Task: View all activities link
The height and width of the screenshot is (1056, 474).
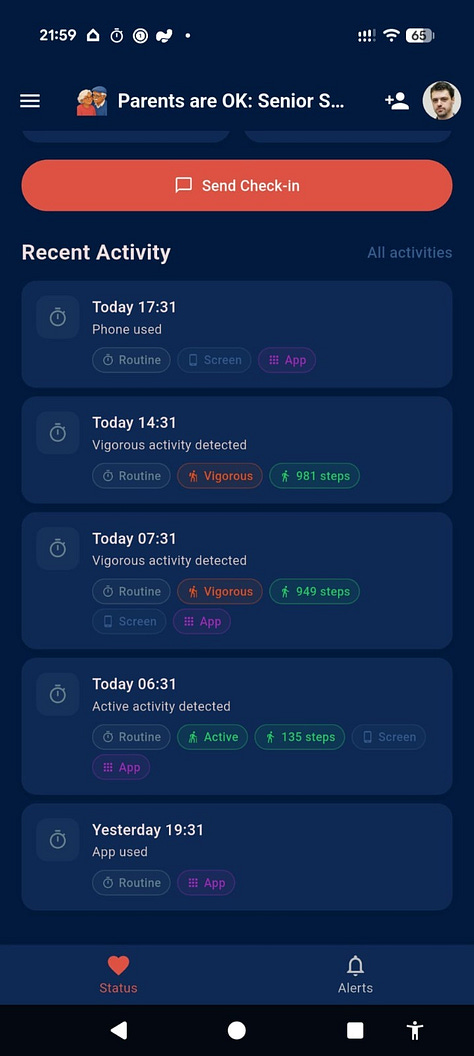Action: tap(409, 253)
